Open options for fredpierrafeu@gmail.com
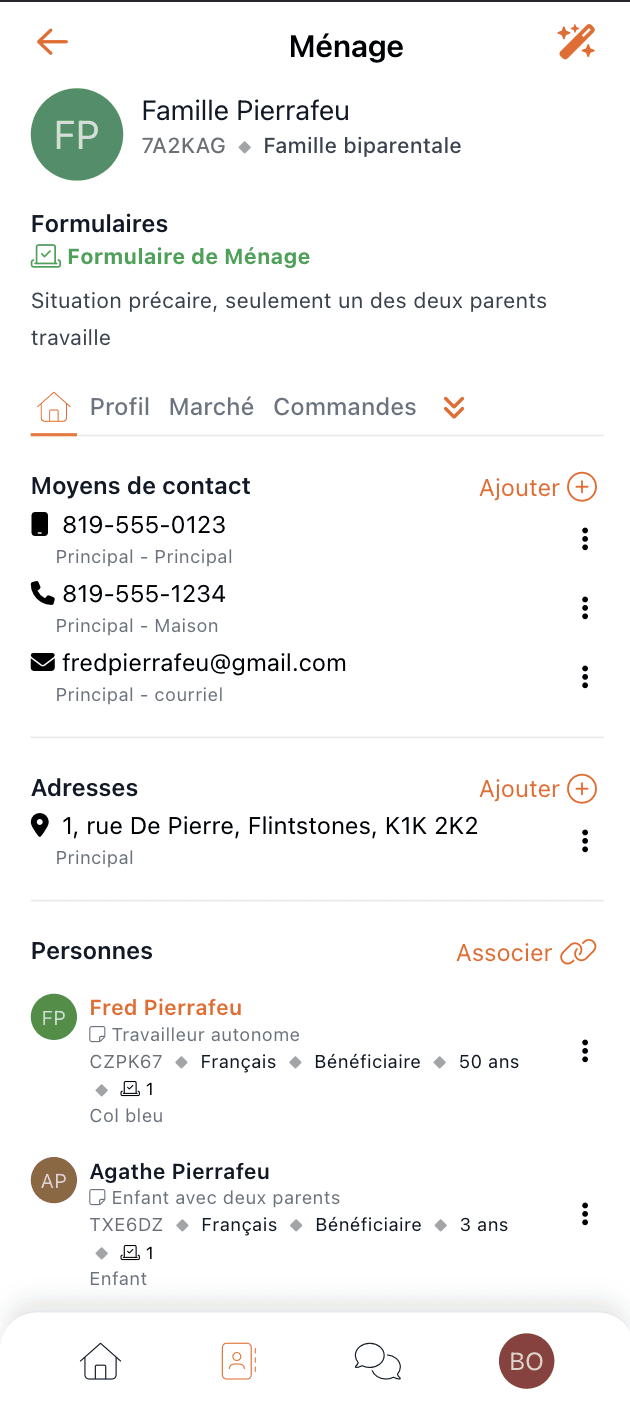The image size is (630, 1408). [585, 677]
